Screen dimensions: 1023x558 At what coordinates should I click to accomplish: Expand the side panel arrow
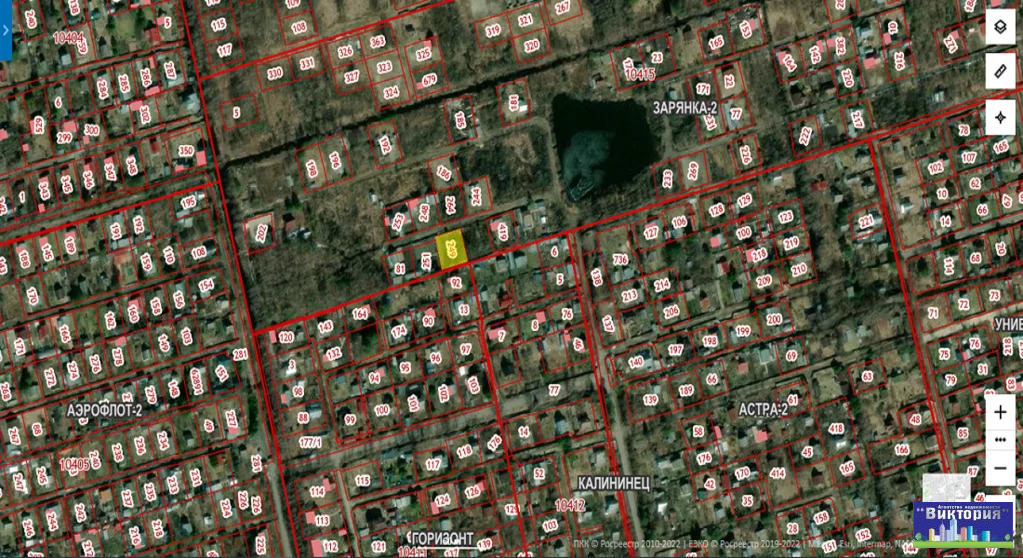click(5, 30)
